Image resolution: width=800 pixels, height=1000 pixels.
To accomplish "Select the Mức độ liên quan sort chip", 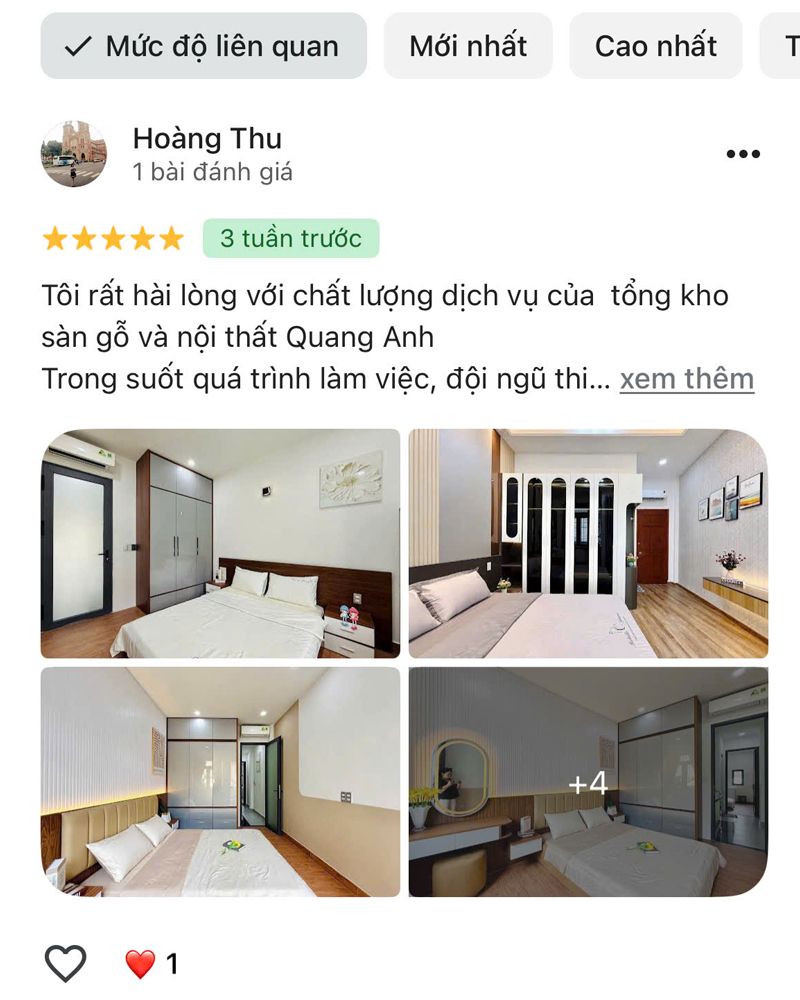I will pyautogui.click(x=203, y=46).
